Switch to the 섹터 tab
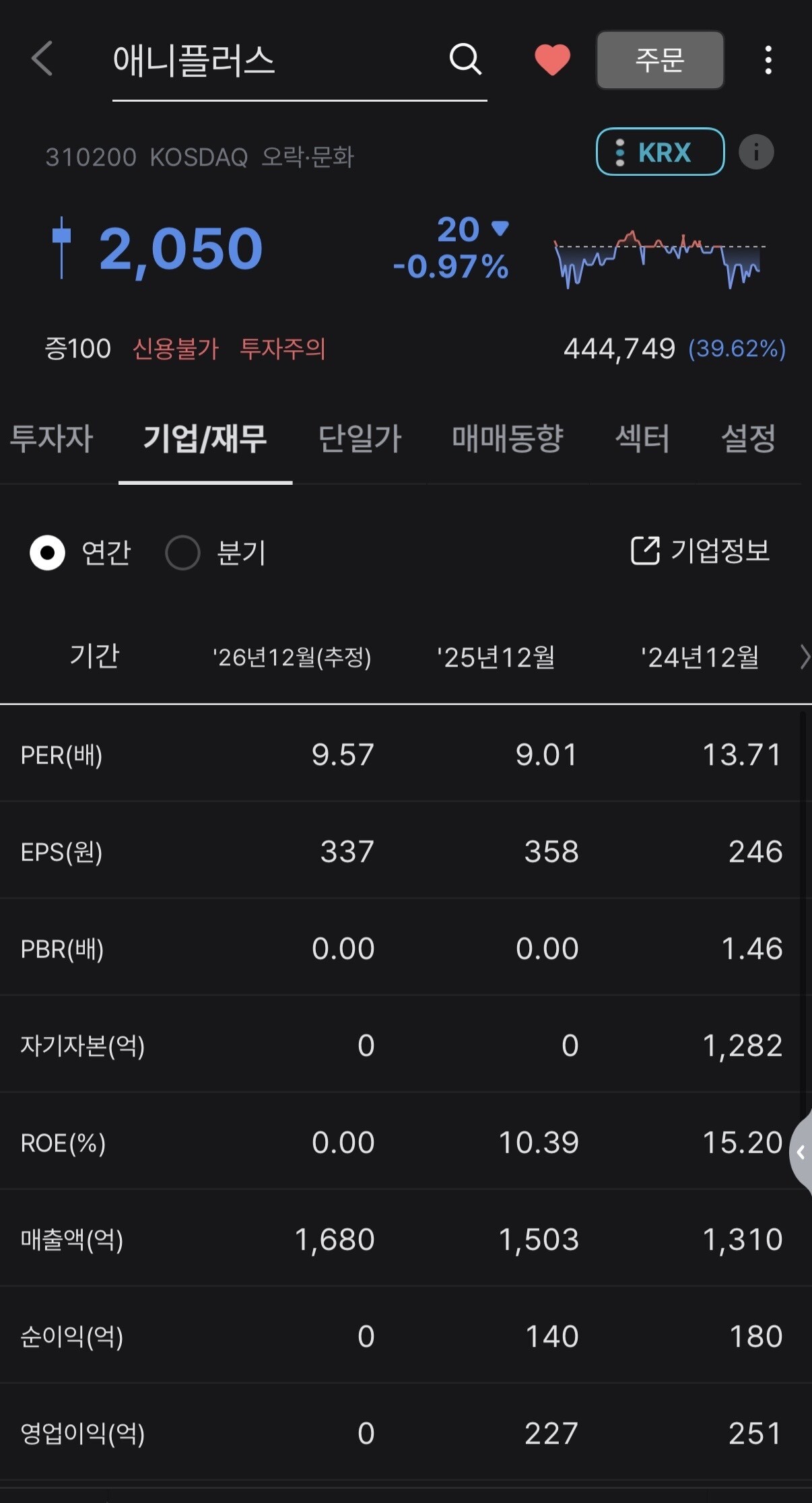The height and width of the screenshot is (1503, 812). coord(642,438)
